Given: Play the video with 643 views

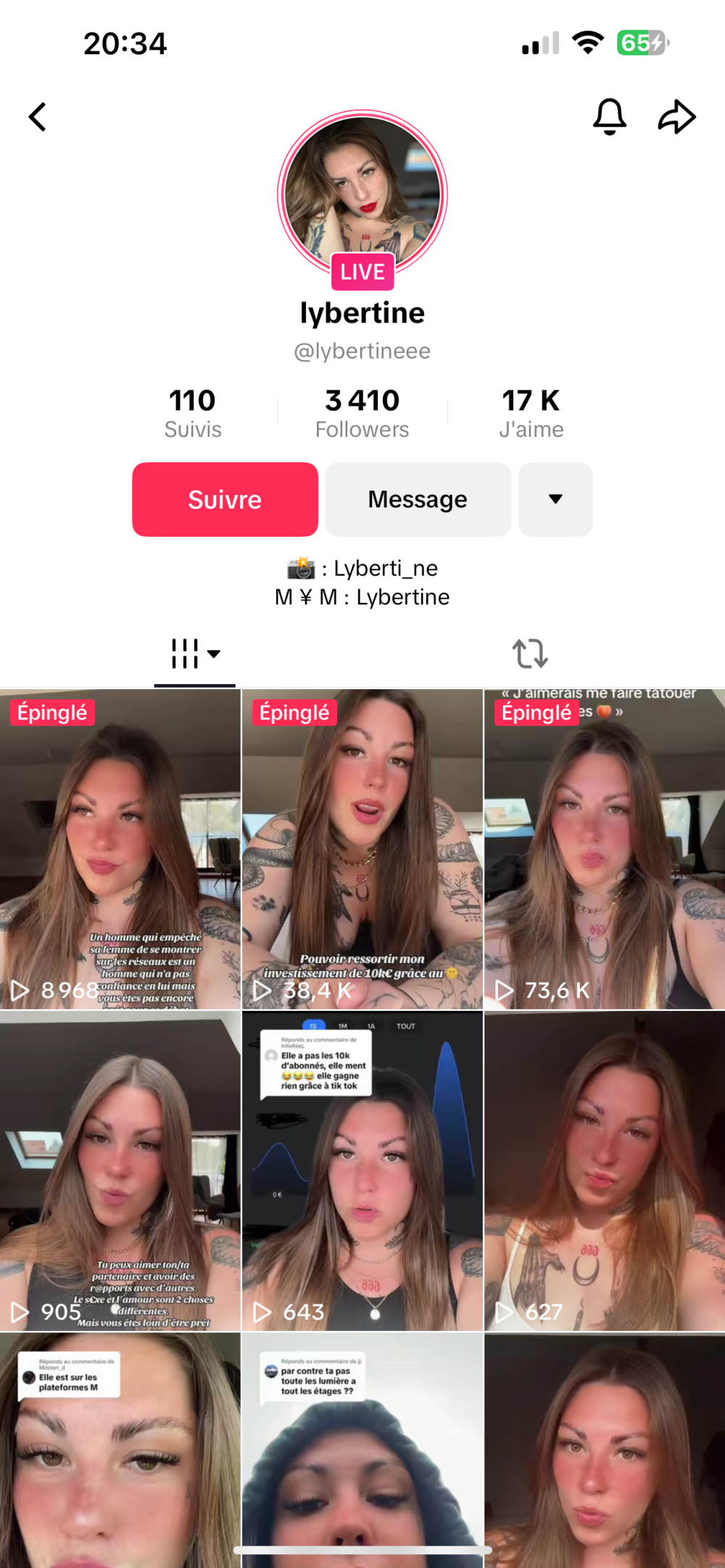Looking at the screenshot, I should point(362,1170).
